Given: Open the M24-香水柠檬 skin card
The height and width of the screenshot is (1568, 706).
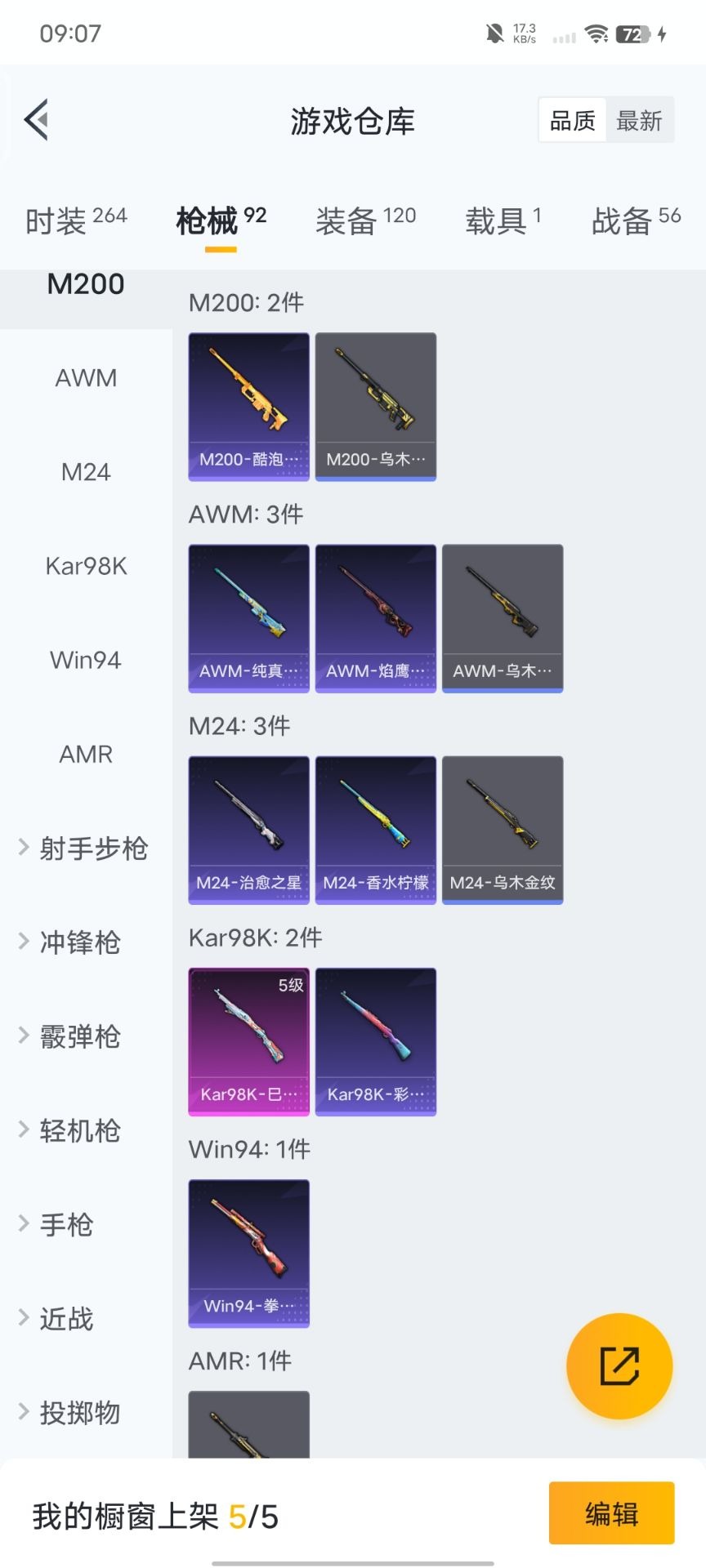Looking at the screenshot, I should [375, 830].
